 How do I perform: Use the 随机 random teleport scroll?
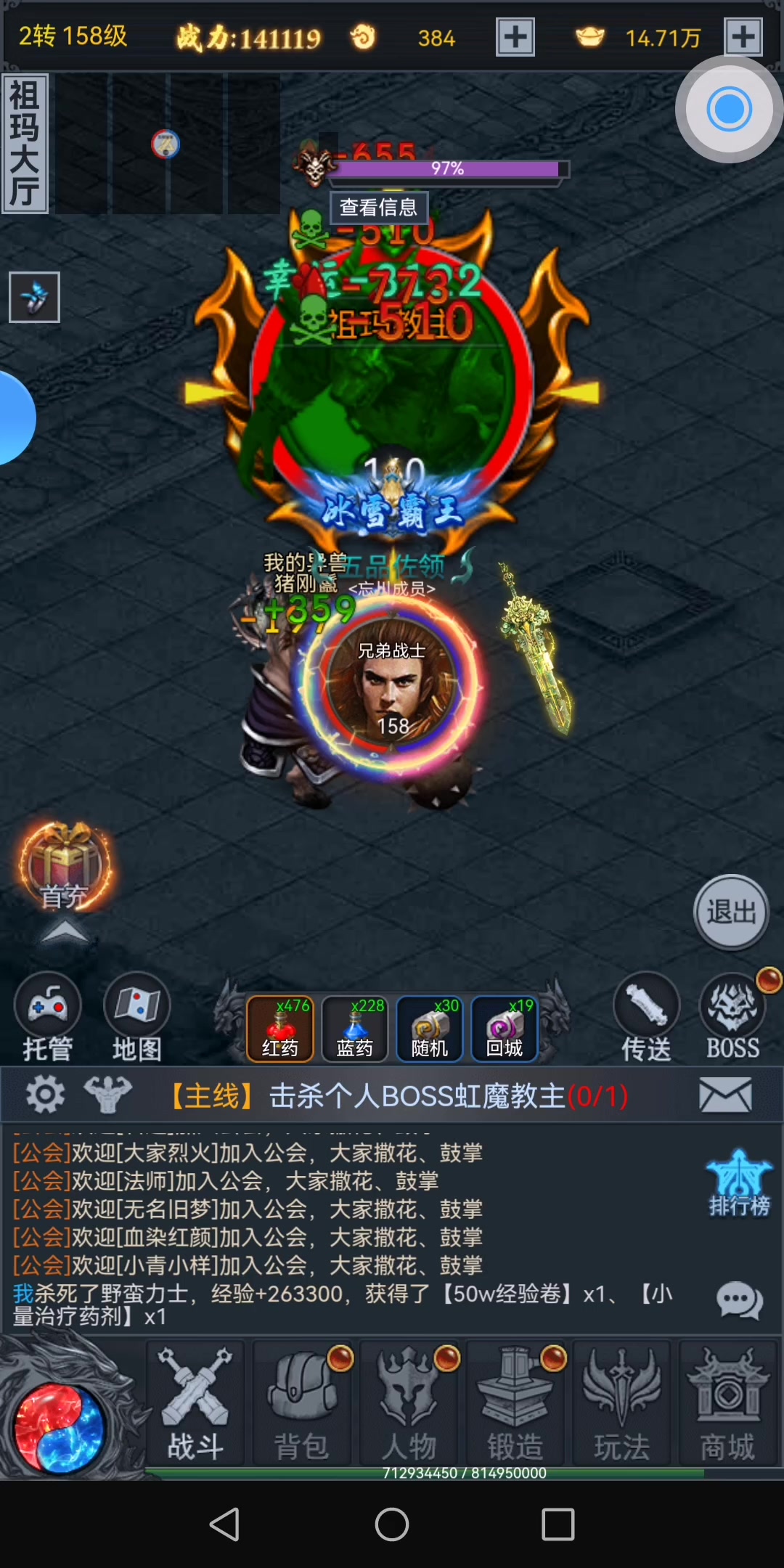coord(430,1029)
